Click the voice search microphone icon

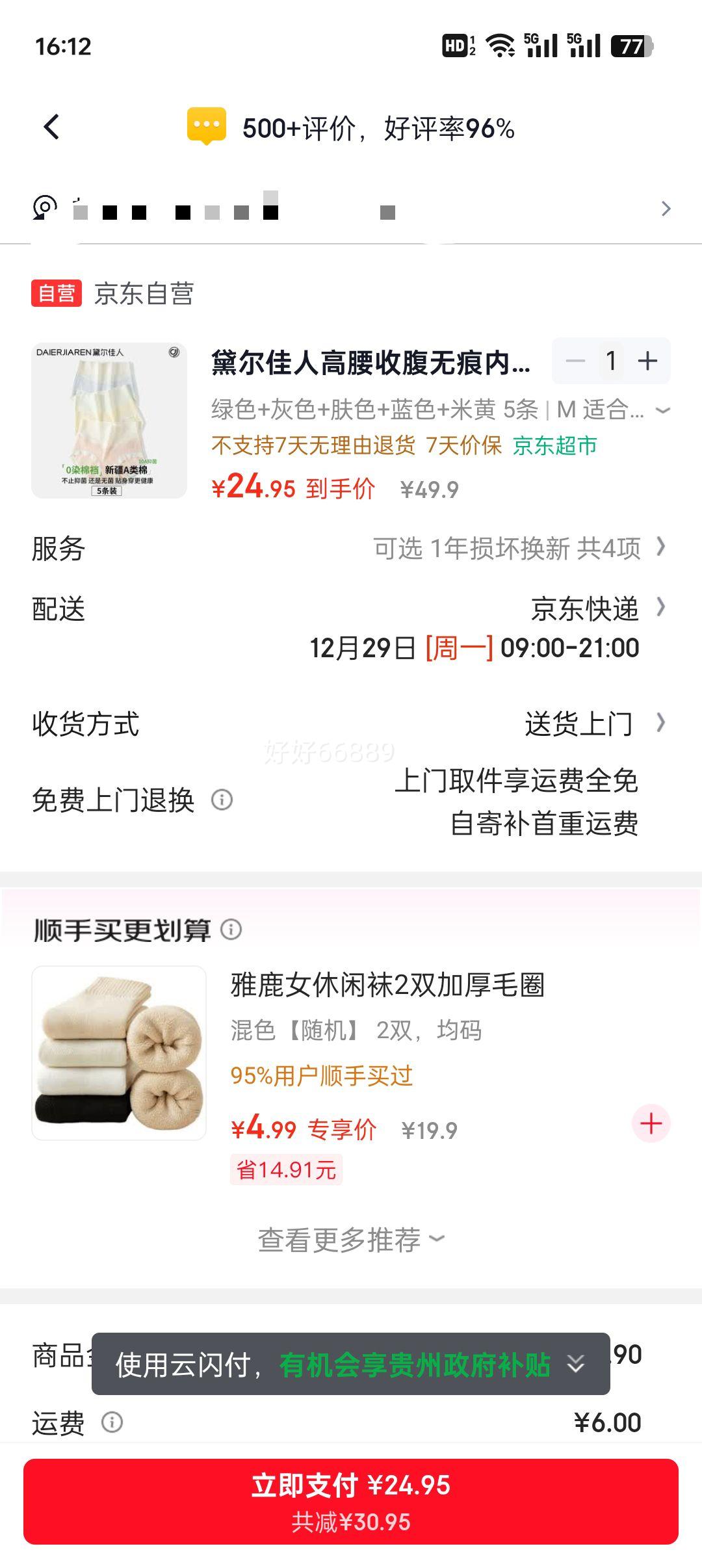[44, 207]
